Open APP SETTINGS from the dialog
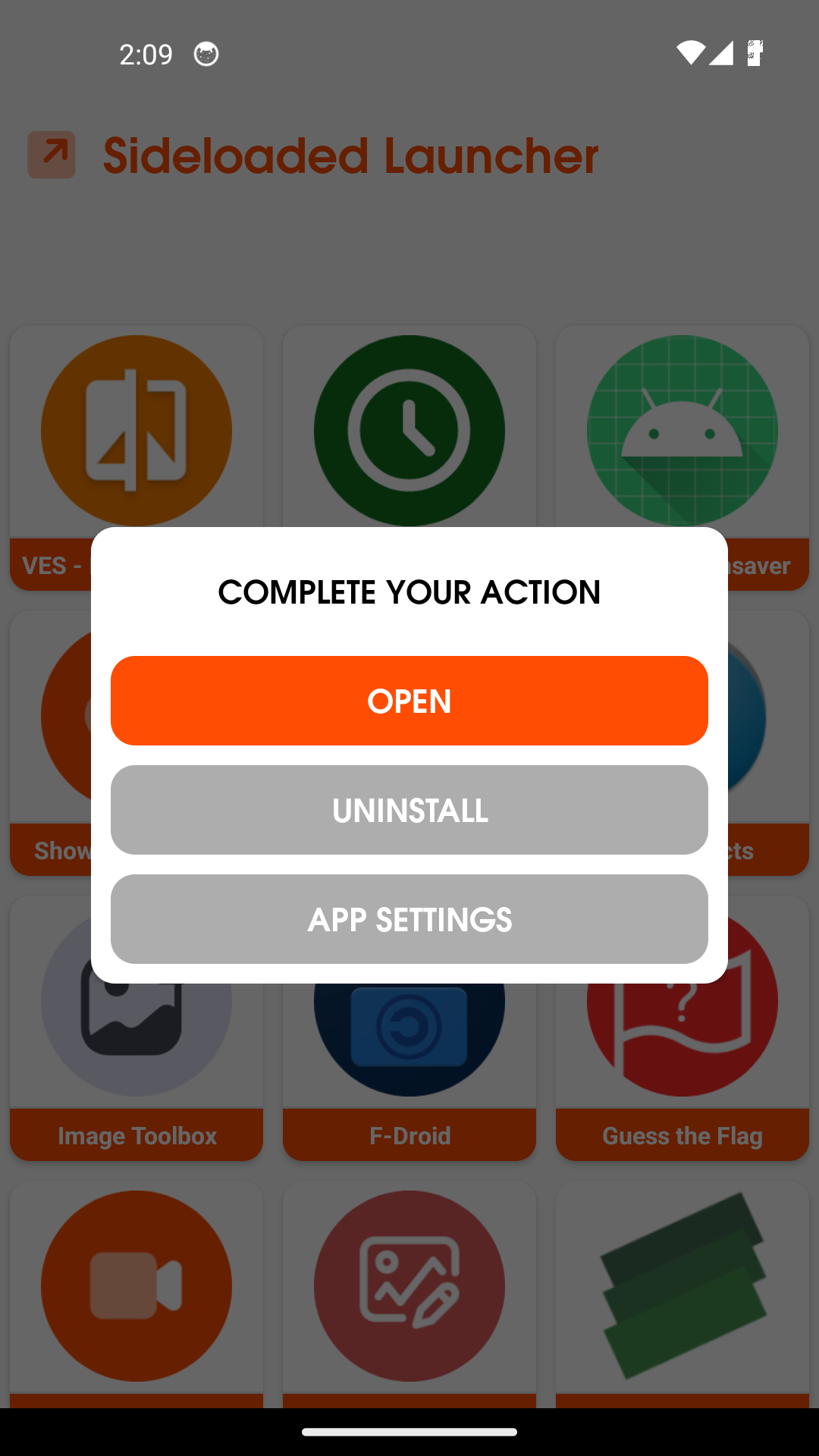 [409, 918]
